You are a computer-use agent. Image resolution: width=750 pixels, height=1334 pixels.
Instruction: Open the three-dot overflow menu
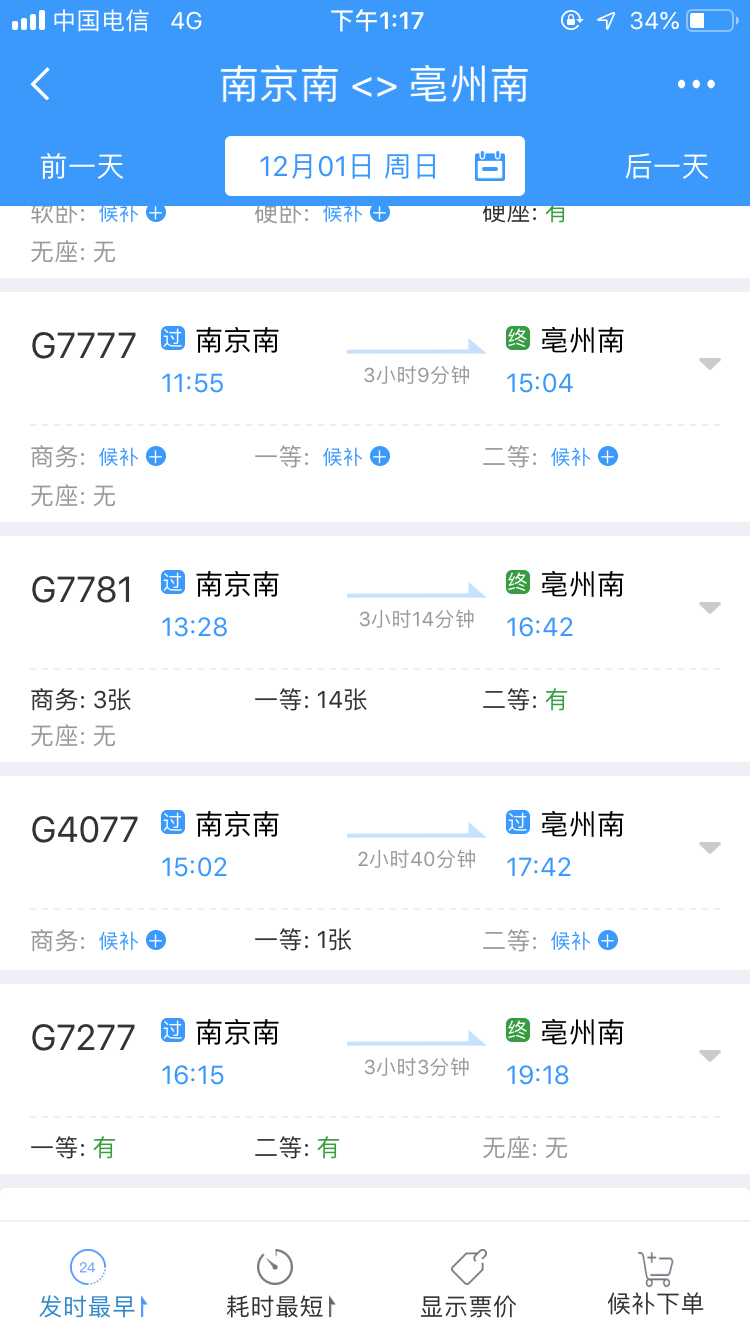pyautogui.click(x=696, y=84)
